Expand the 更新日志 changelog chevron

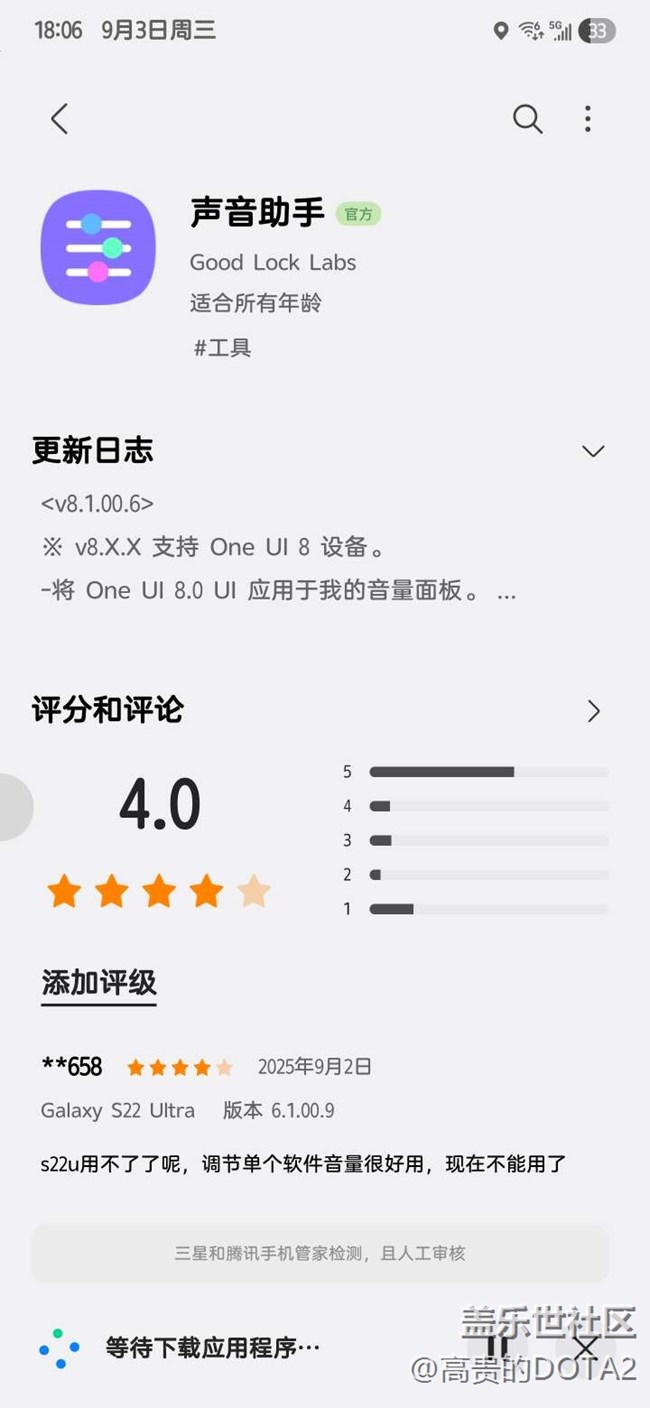593,451
